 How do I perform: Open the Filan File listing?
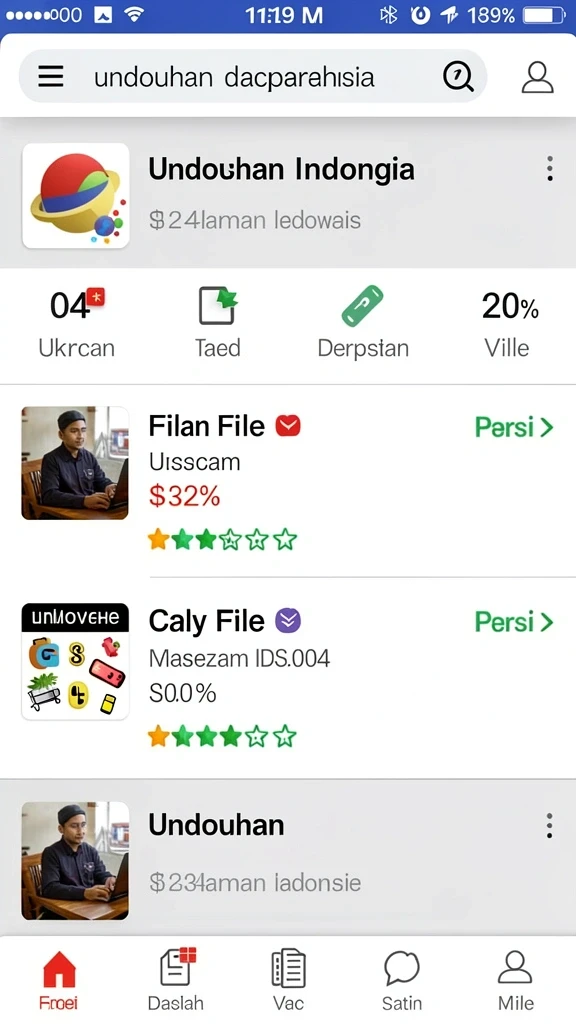[288, 481]
